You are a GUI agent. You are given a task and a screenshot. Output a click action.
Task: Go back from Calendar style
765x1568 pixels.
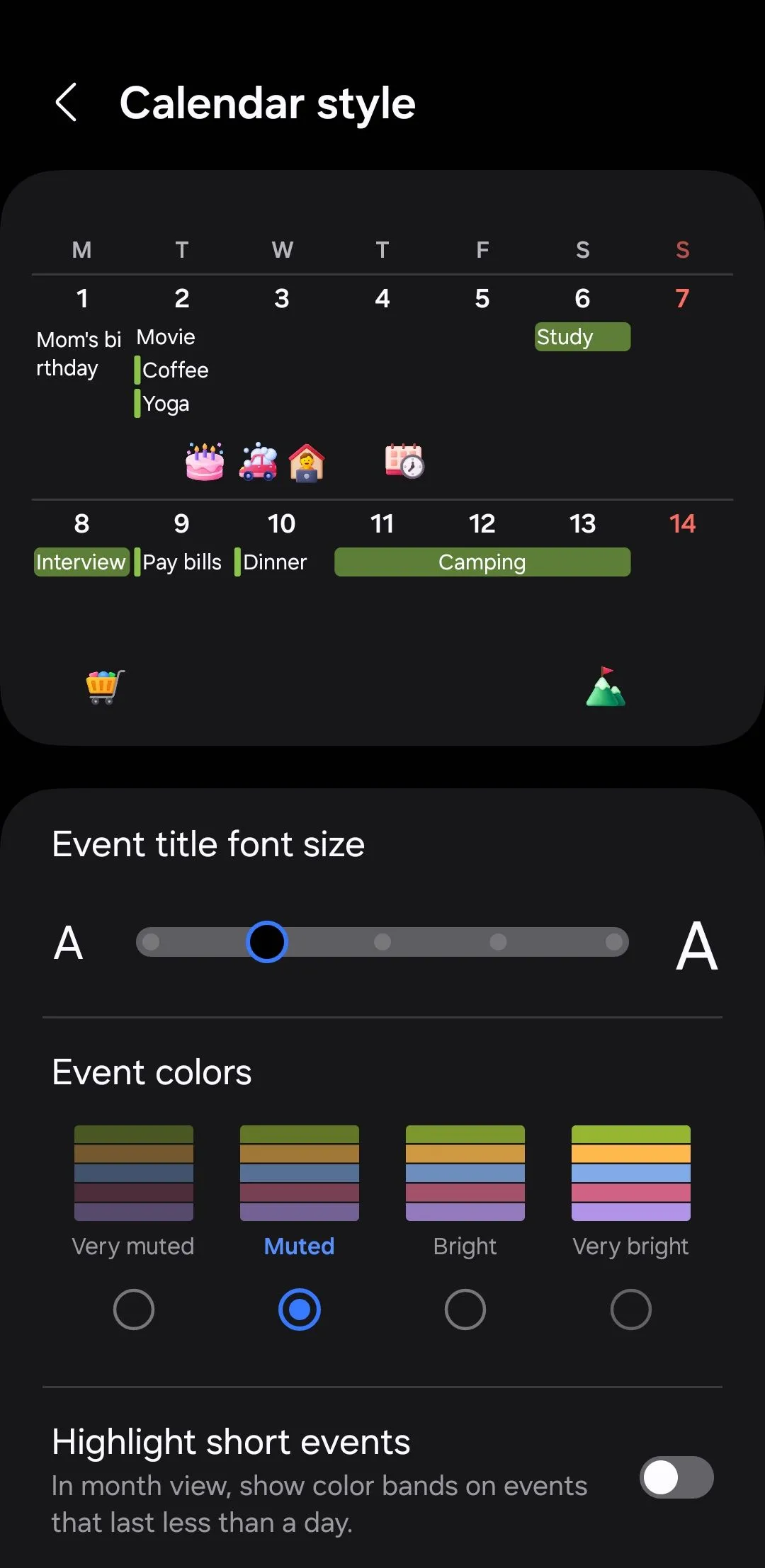click(x=66, y=103)
